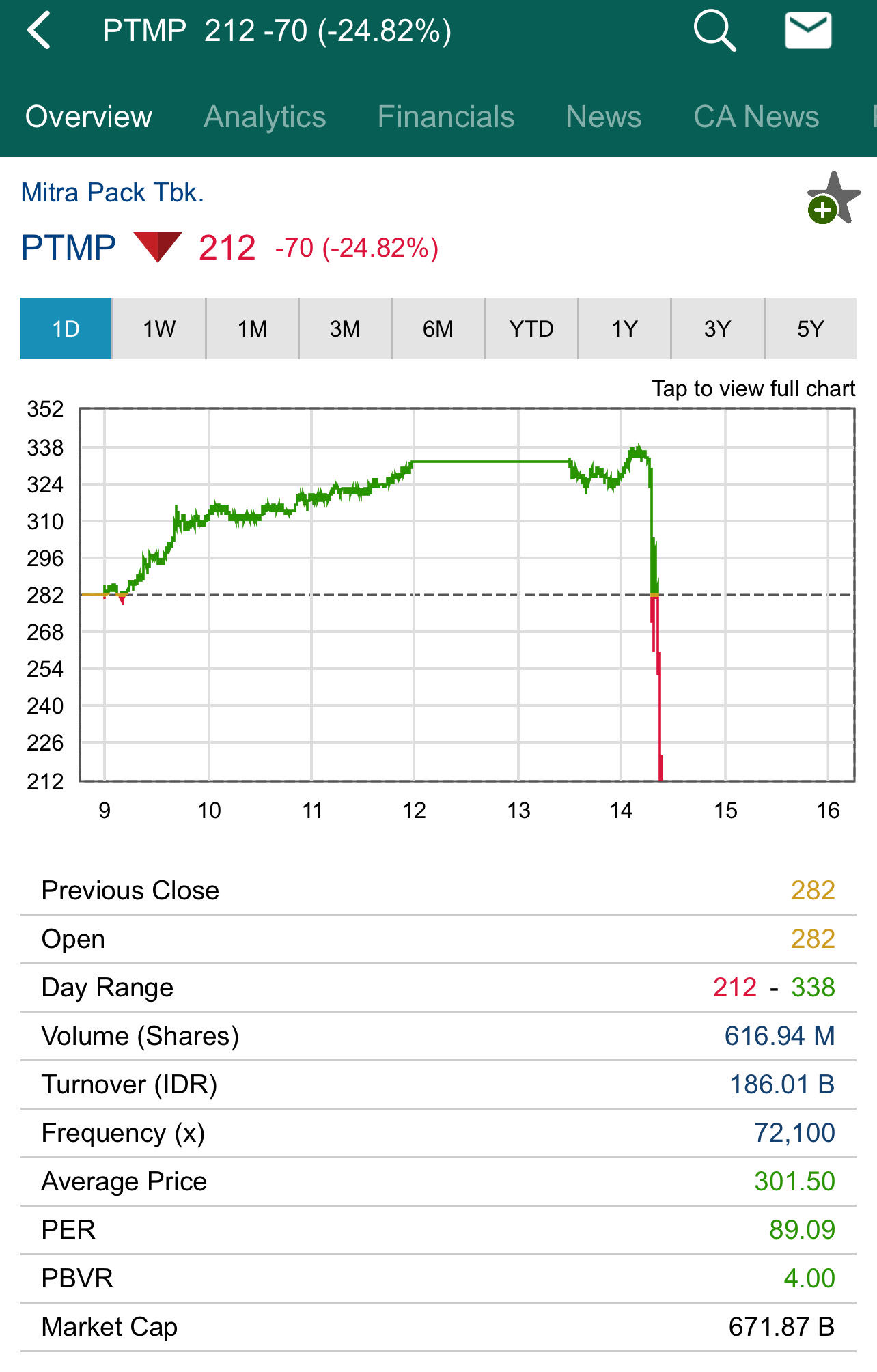This screenshot has height=1372, width=877.
Task: Select the 1W chart range
Action: [159, 329]
